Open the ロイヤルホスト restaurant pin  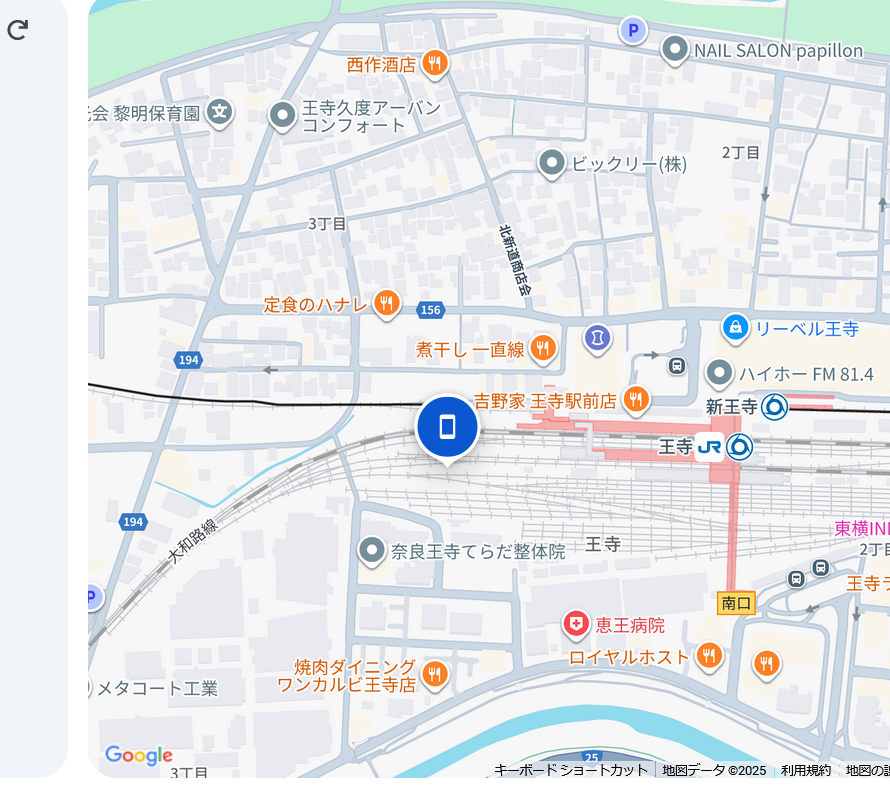[x=709, y=656]
